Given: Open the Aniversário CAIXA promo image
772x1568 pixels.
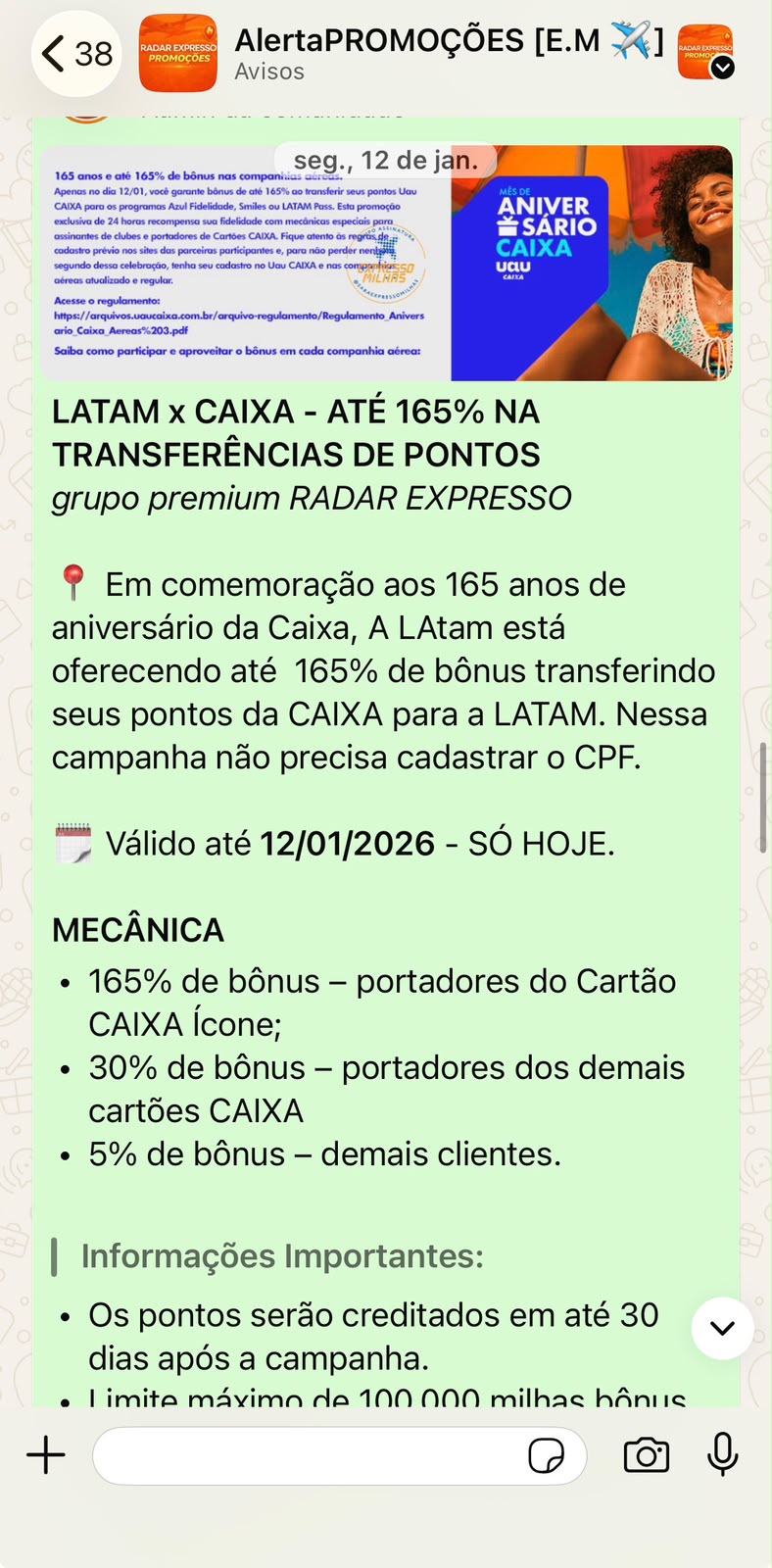Looking at the screenshot, I should pyautogui.click(x=386, y=263).
